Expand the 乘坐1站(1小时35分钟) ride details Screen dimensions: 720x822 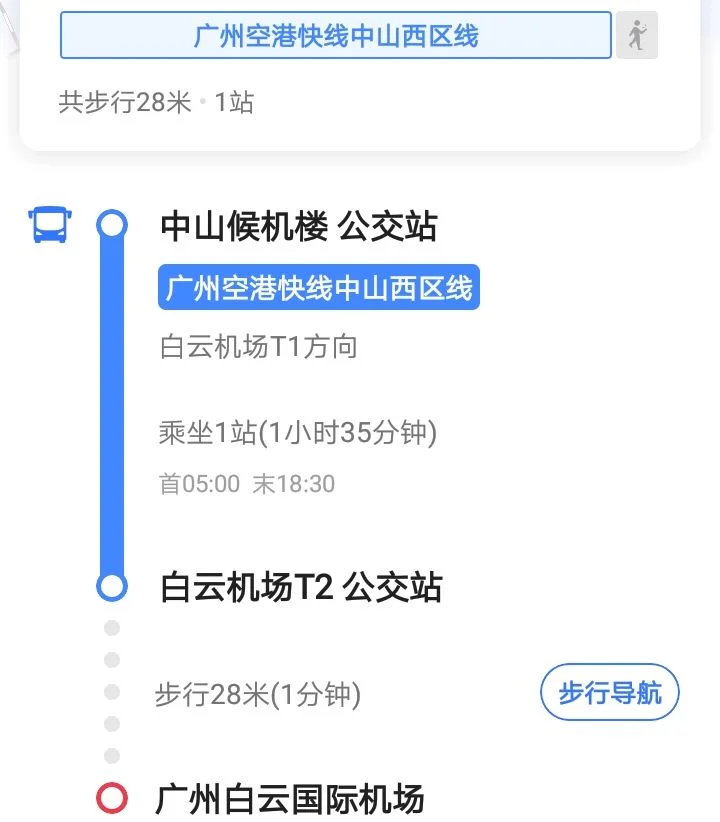click(x=300, y=434)
